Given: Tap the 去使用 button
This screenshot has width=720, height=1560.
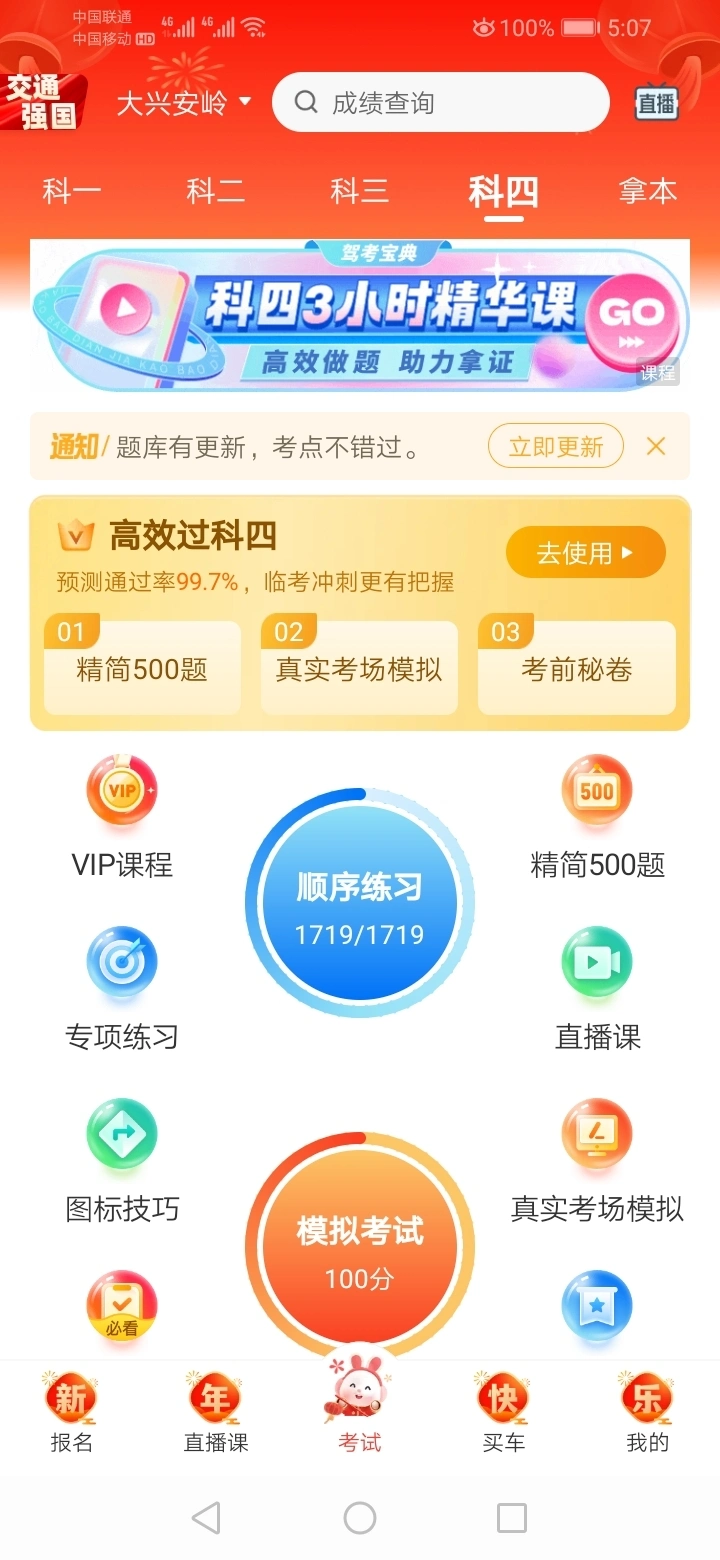Looking at the screenshot, I should [x=585, y=553].
